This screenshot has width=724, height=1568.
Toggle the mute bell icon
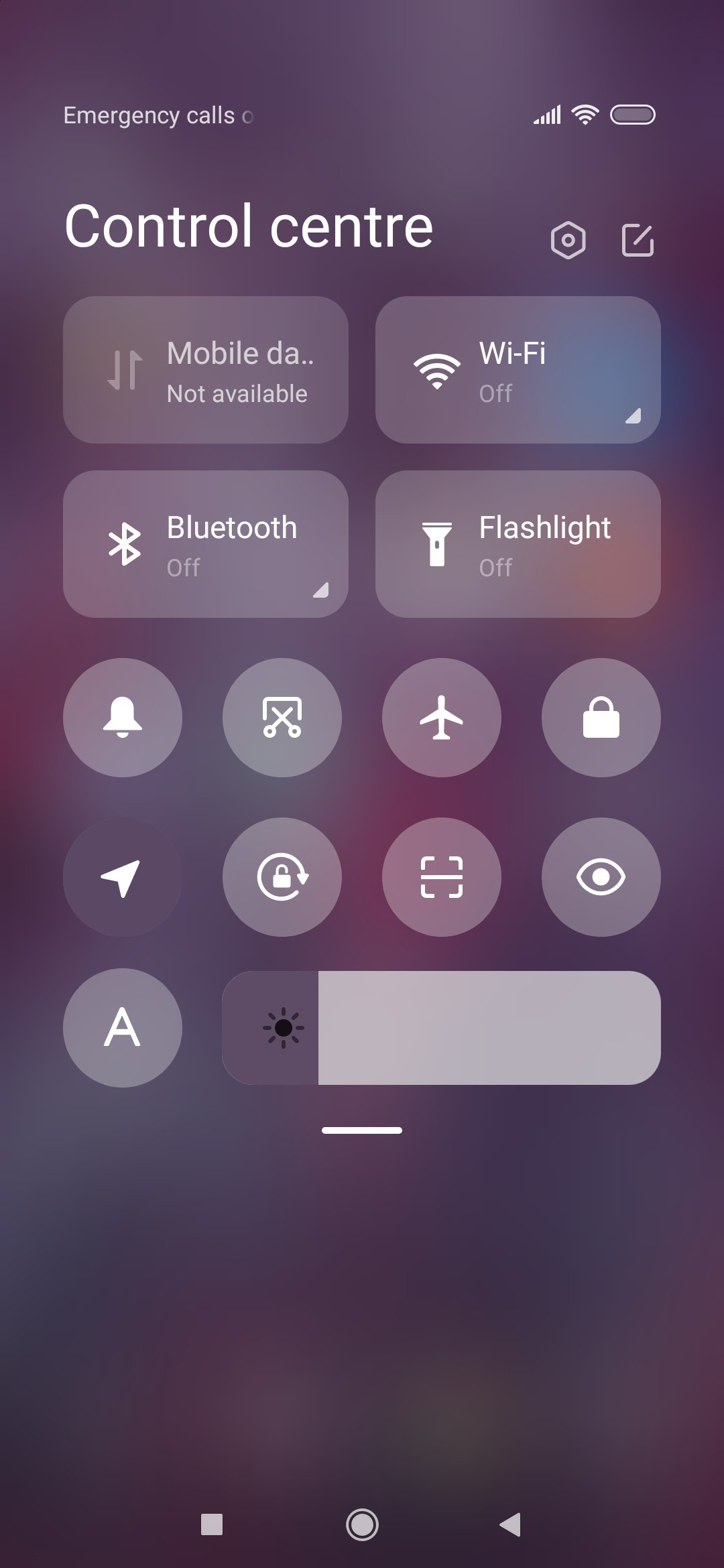click(x=123, y=718)
